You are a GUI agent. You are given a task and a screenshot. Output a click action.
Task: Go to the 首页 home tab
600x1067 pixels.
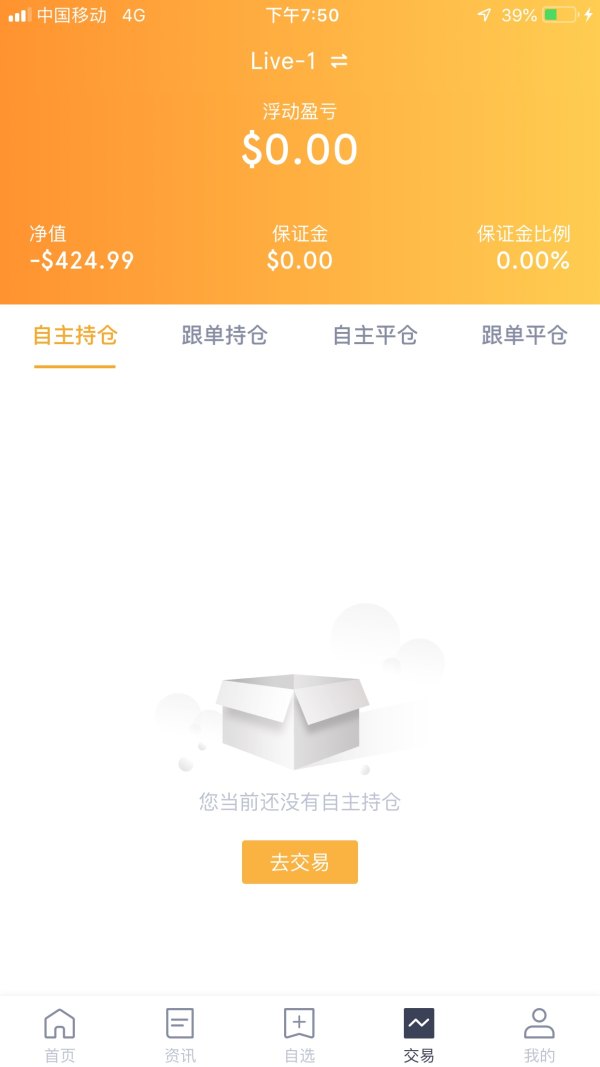point(60,1034)
